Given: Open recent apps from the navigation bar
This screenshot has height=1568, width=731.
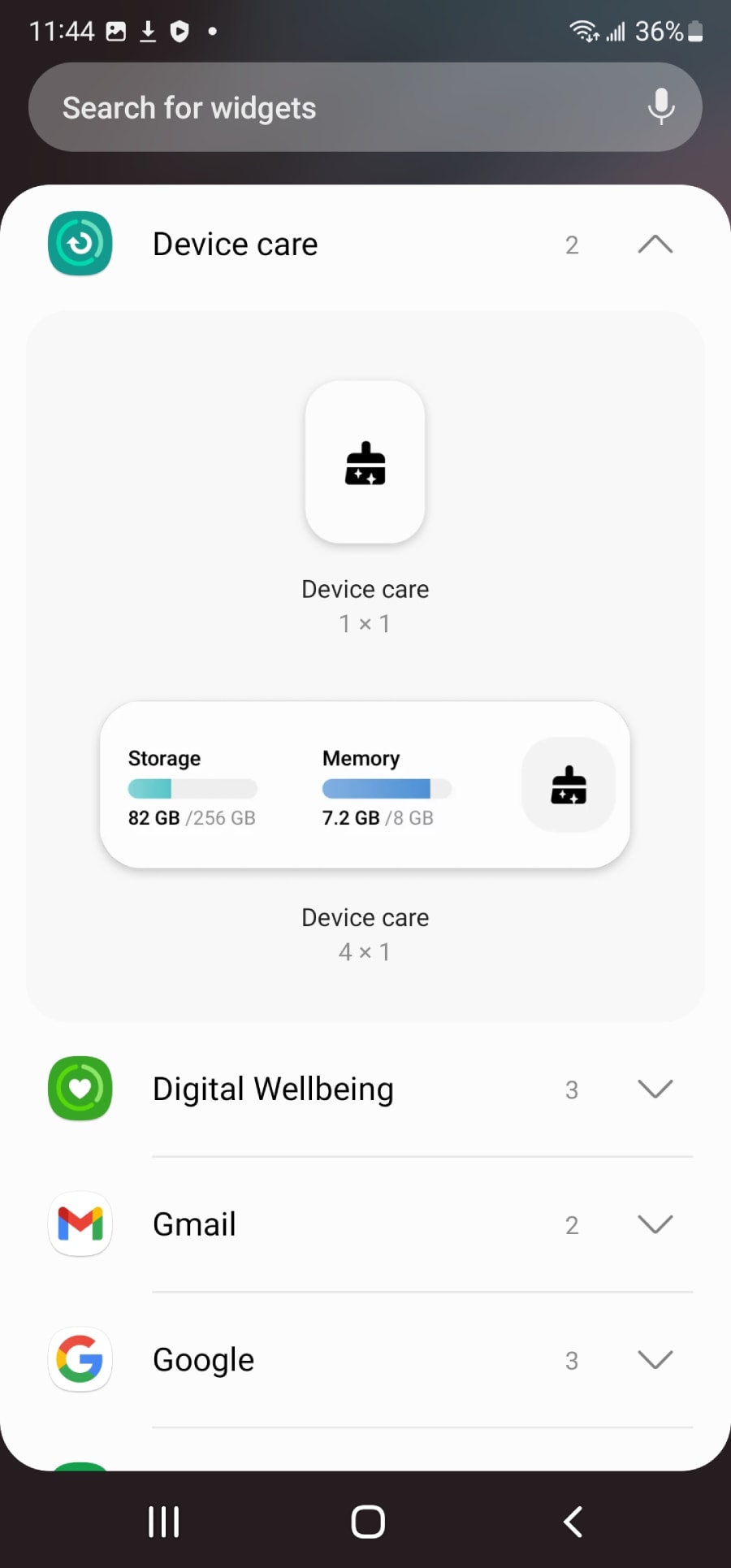Looking at the screenshot, I should [x=163, y=1522].
